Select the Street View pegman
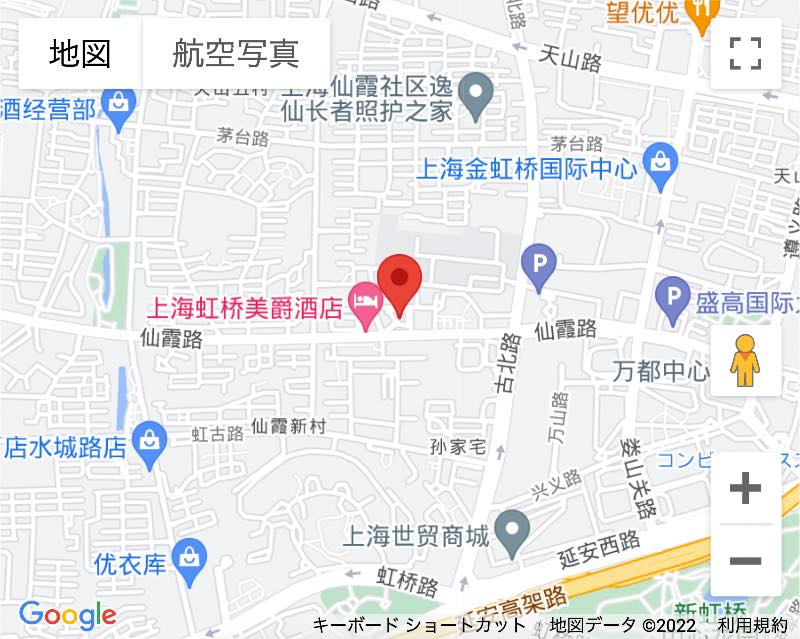 [745, 361]
